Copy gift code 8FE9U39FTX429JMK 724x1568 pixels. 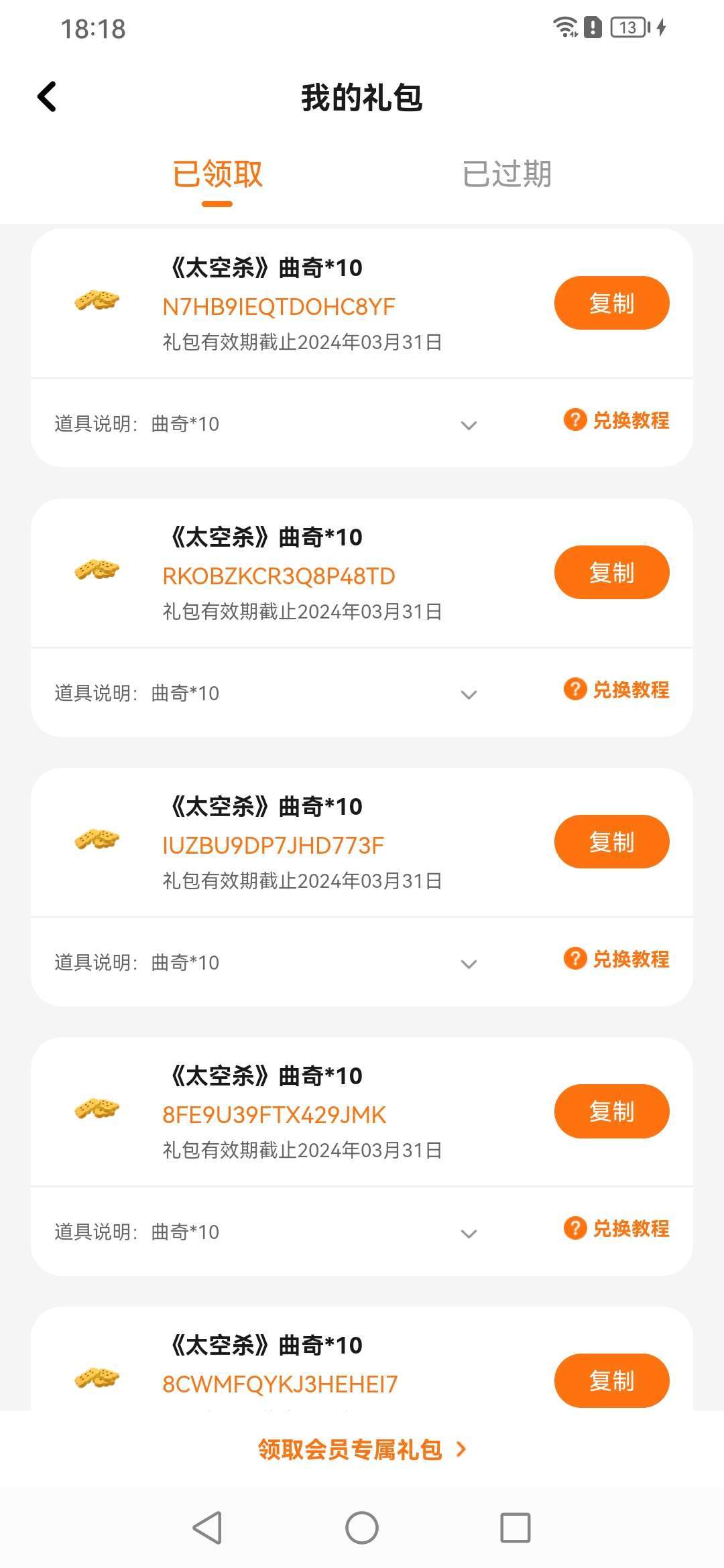coord(611,1111)
